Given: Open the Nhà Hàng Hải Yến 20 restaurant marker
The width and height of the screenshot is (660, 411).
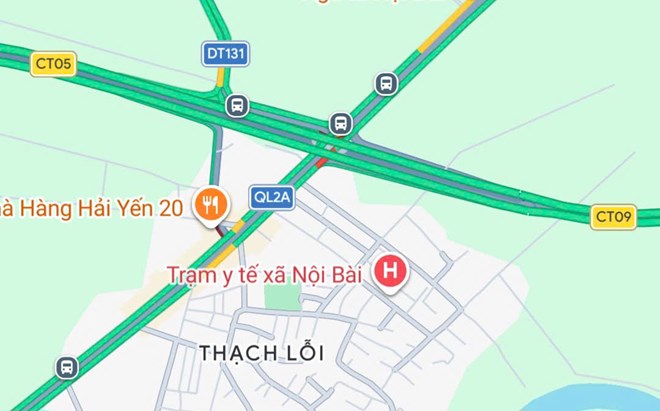Looking at the screenshot, I should (x=211, y=205).
